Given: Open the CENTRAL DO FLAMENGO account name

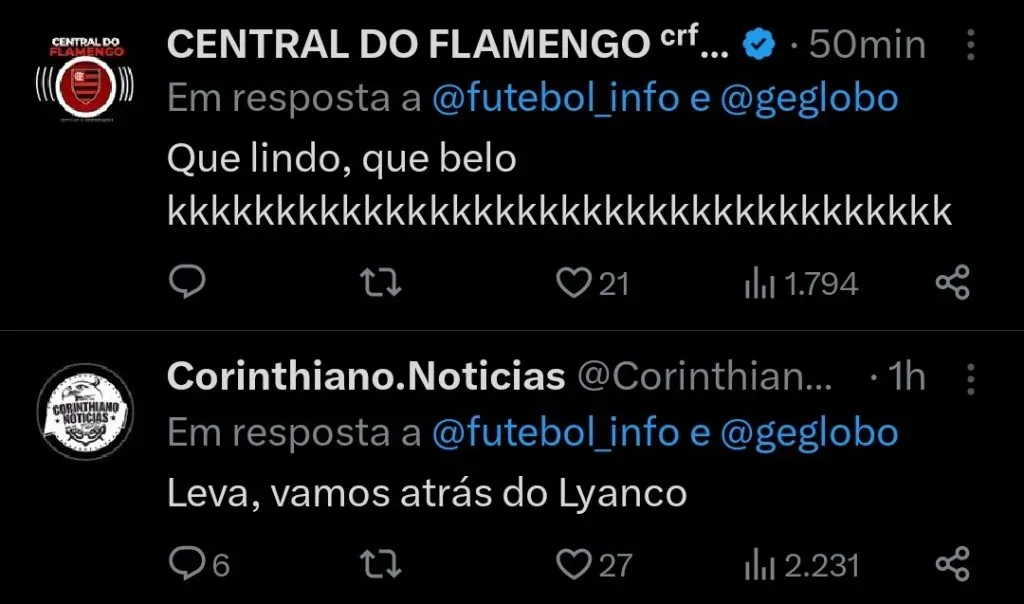Looking at the screenshot, I should pos(408,45).
